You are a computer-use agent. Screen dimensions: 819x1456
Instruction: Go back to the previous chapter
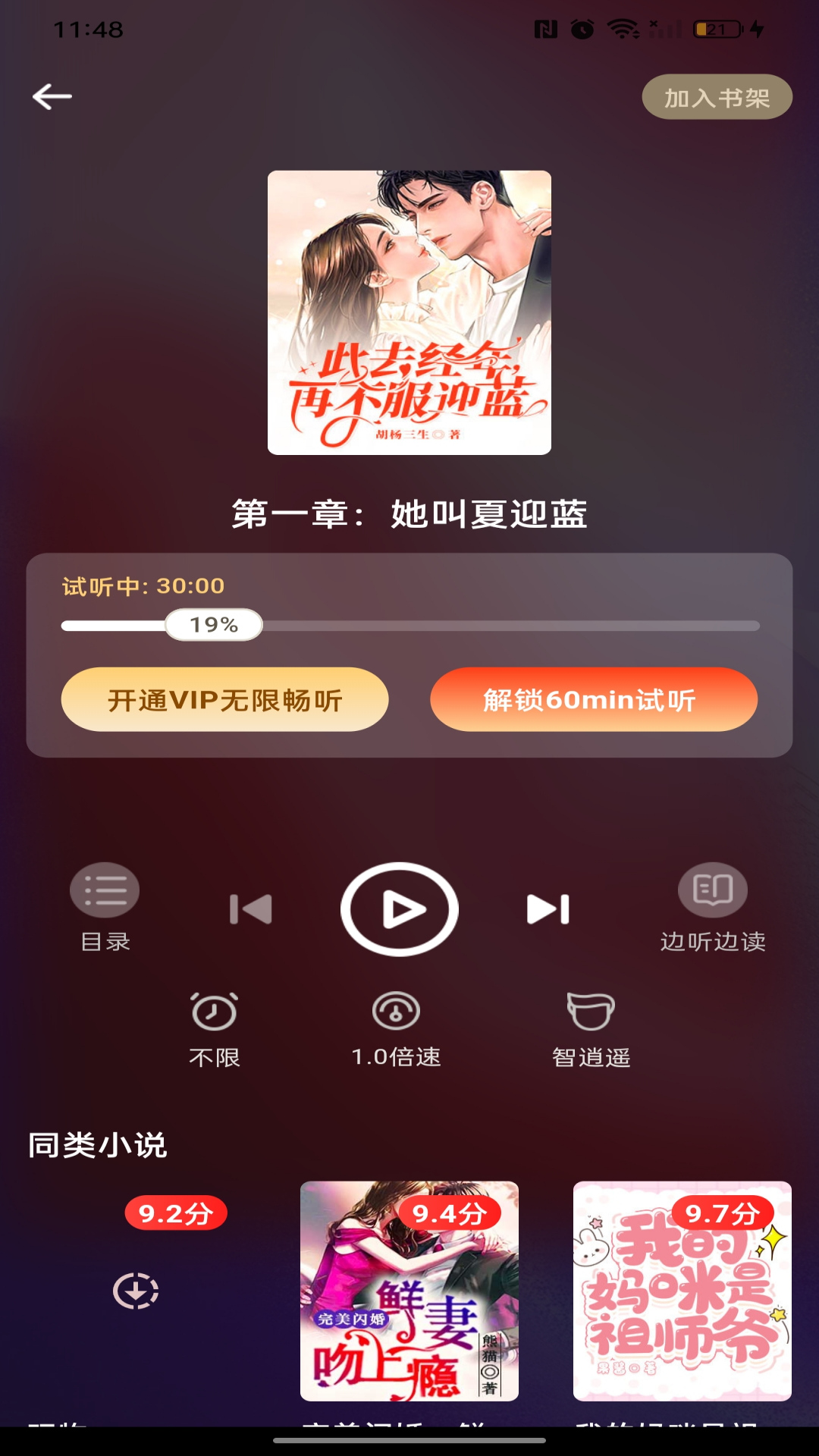tap(250, 910)
